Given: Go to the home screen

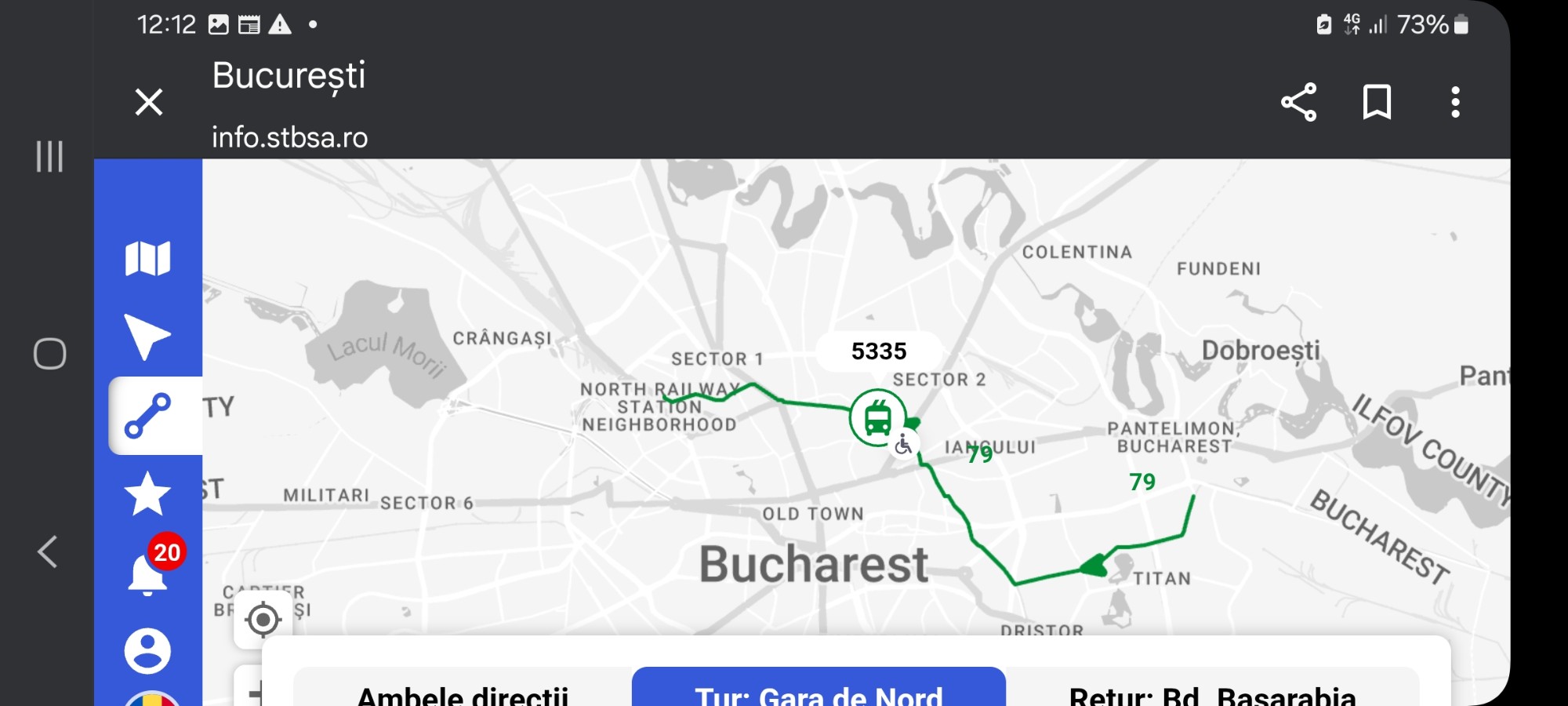Looking at the screenshot, I should coord(49,354).
